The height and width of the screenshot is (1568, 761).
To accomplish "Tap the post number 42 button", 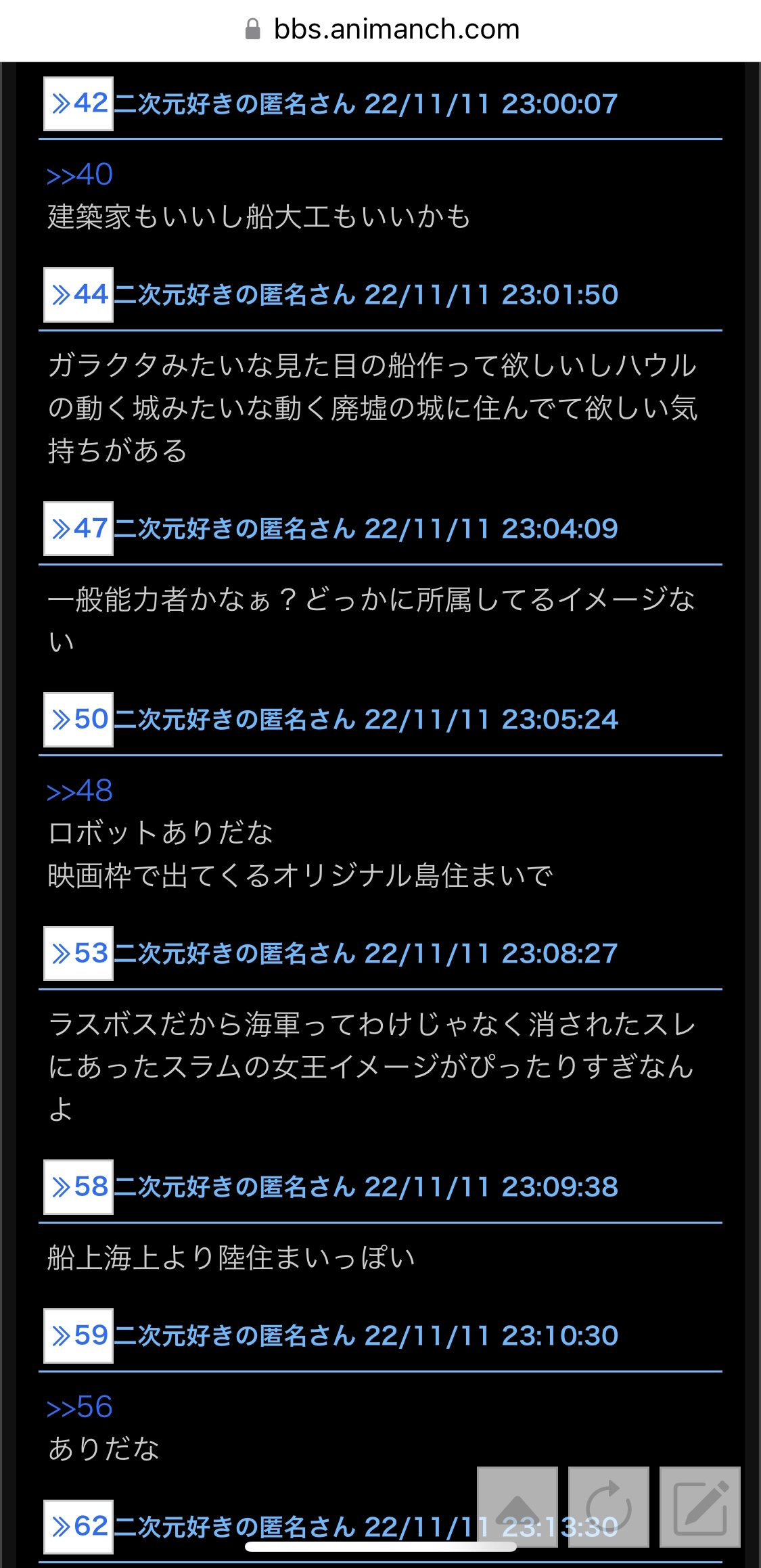I will 78,103.
